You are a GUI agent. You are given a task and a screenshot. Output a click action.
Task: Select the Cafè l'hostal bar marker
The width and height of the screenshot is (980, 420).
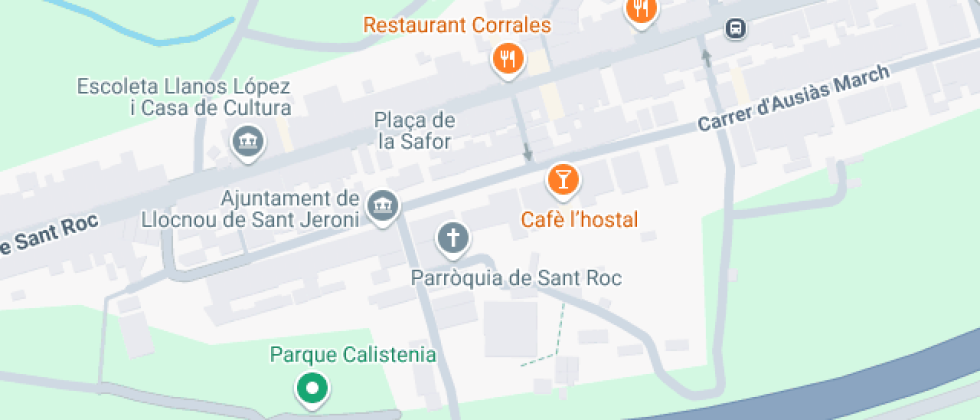coord(563,180)
